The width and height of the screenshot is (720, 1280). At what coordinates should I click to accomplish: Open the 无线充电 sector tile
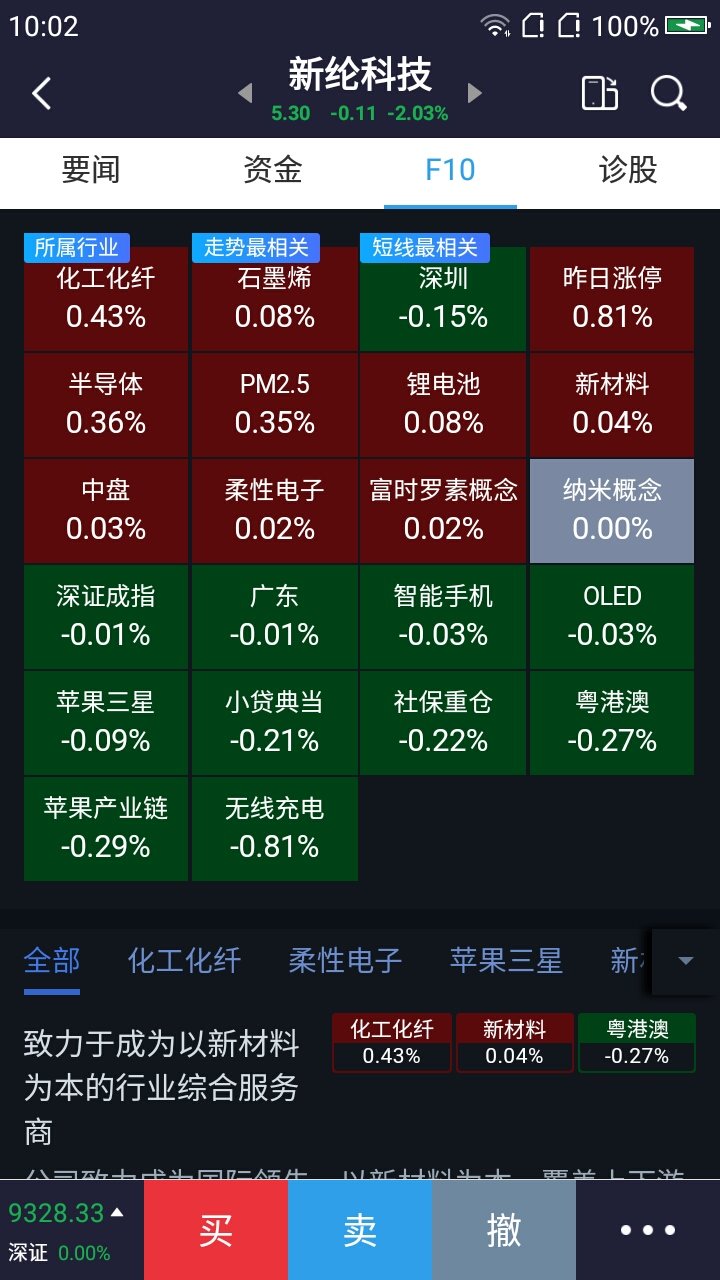[x=275, y=828]
